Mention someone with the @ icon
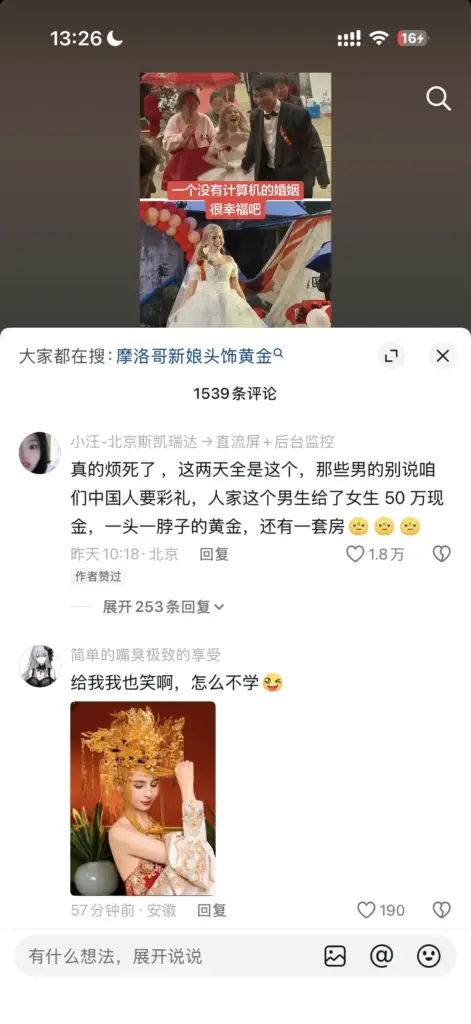This screenshot has height=1024, width=471. [382, 957]
